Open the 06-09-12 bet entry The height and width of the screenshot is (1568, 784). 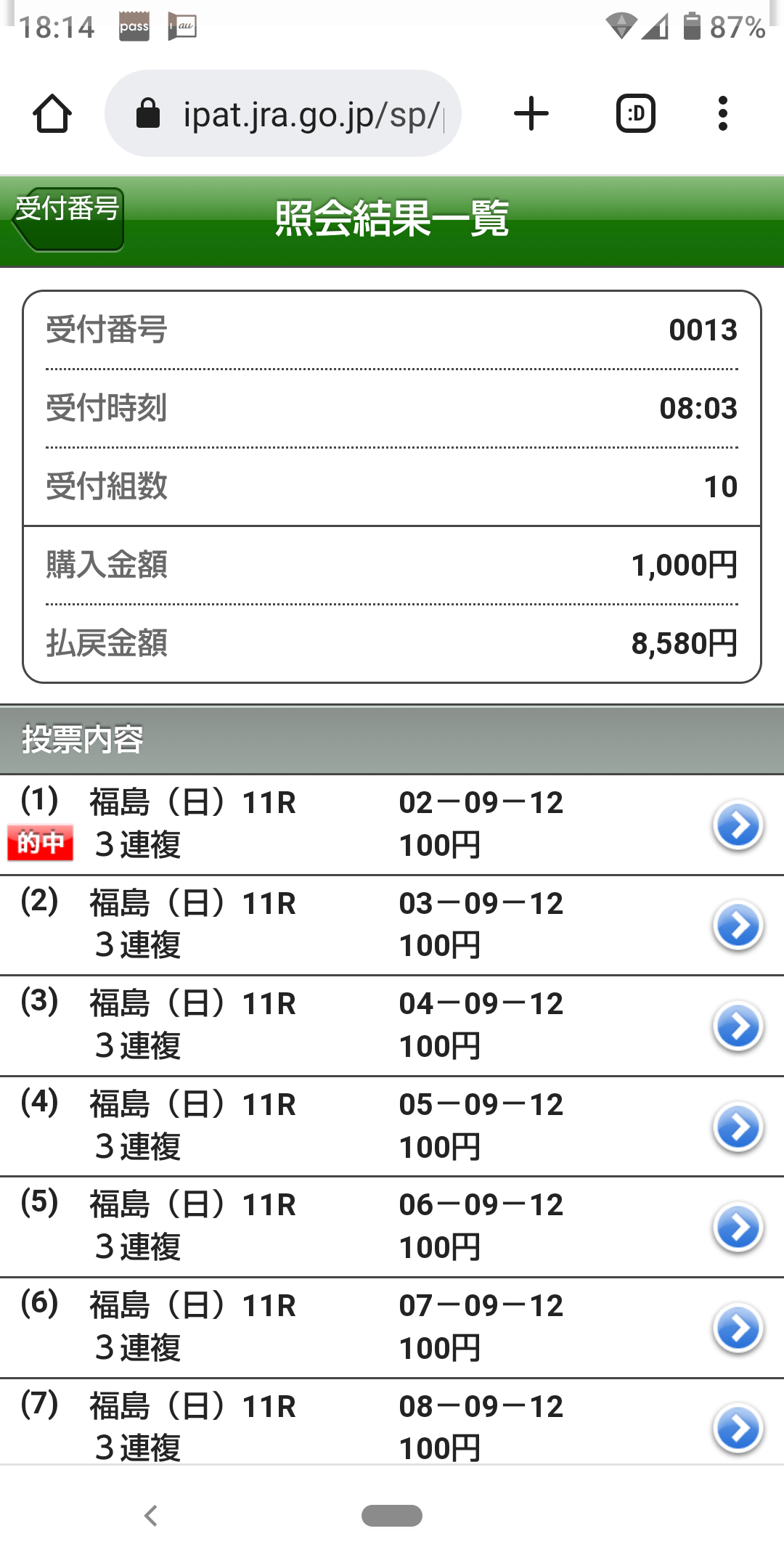(738, 1228)
